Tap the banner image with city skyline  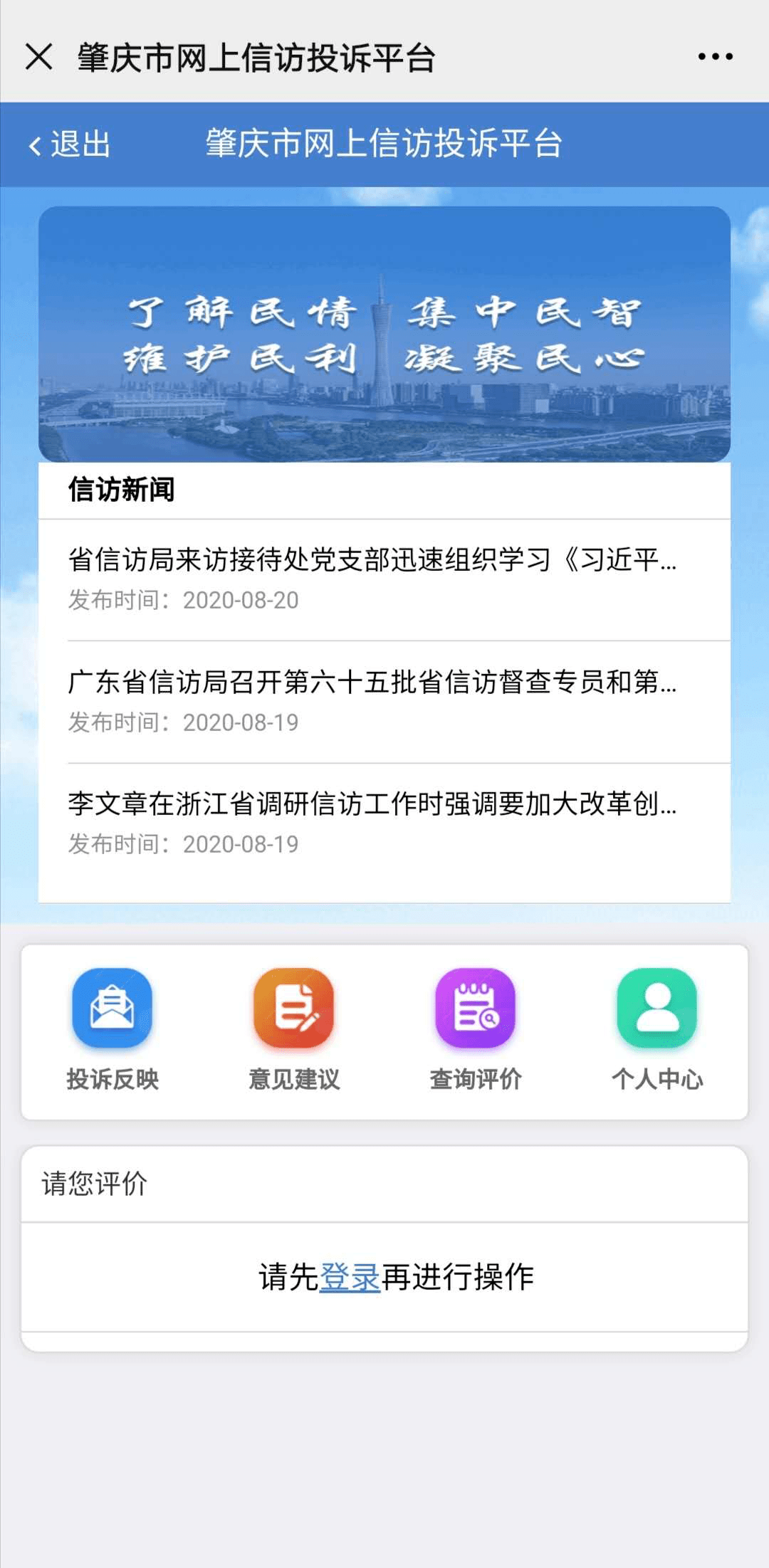[384, 332]
